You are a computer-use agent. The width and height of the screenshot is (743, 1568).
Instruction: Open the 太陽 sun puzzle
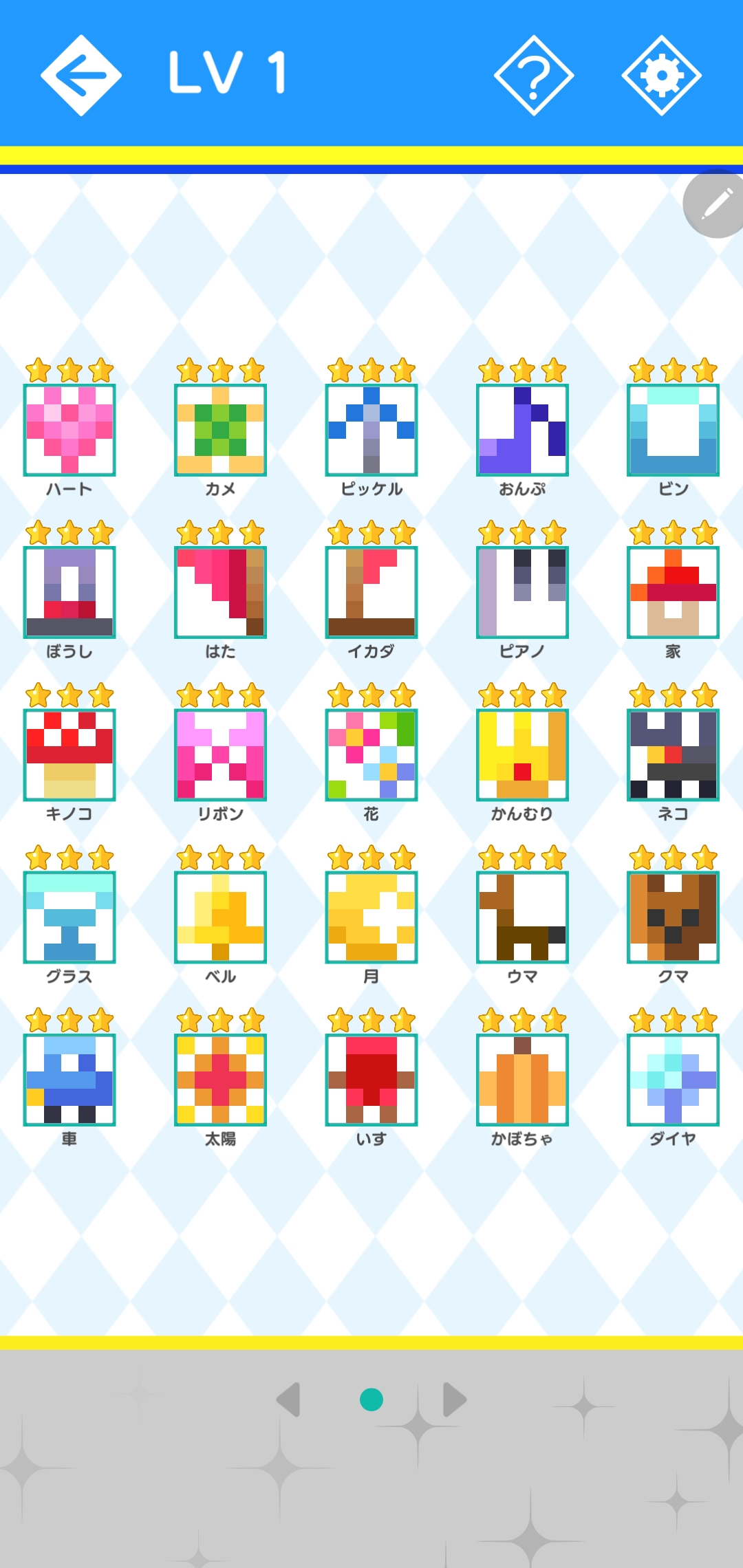220,1079
